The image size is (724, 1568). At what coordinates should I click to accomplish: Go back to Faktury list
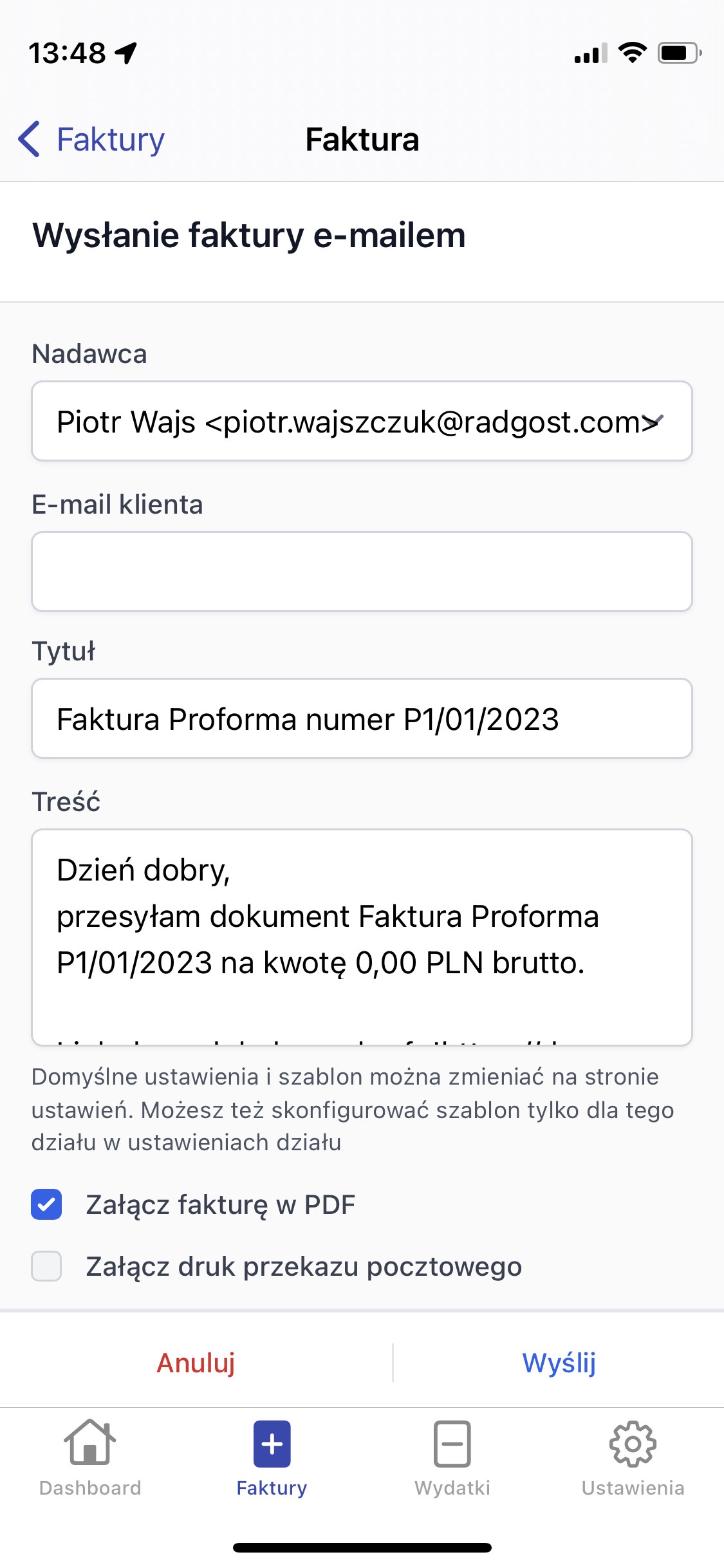pos(91,139)
